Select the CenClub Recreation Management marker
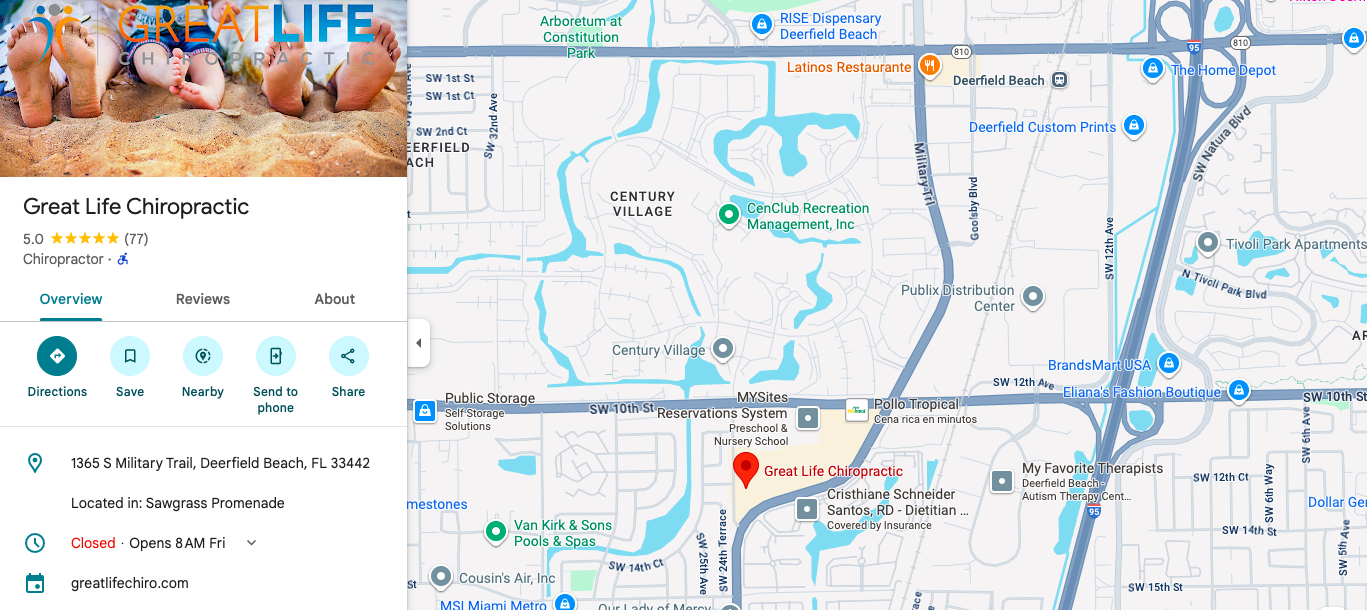 point(729,214)
